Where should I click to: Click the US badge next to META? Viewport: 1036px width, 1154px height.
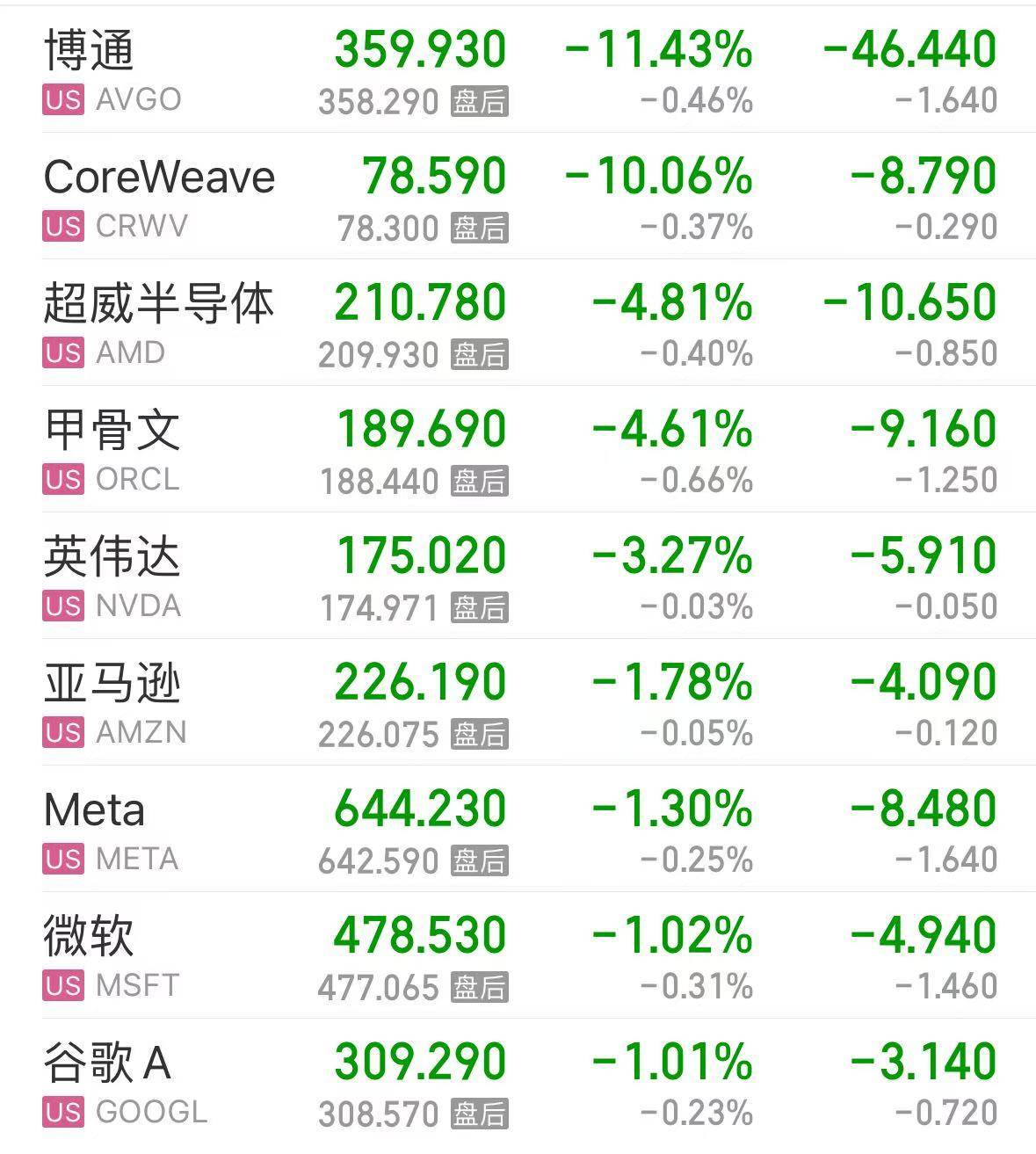pyautogui.click(x=62, y=860)
